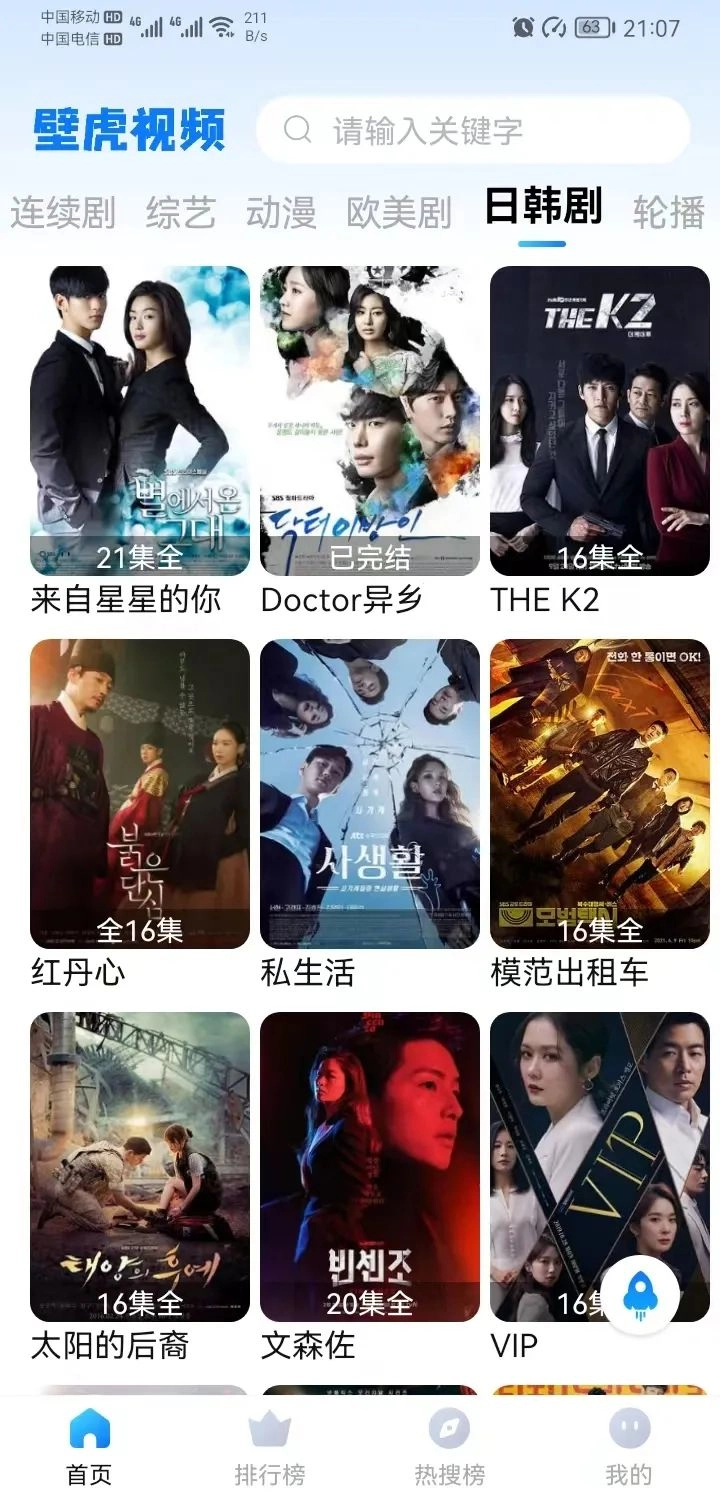Switch to the 排行榜 tab

270,1445
